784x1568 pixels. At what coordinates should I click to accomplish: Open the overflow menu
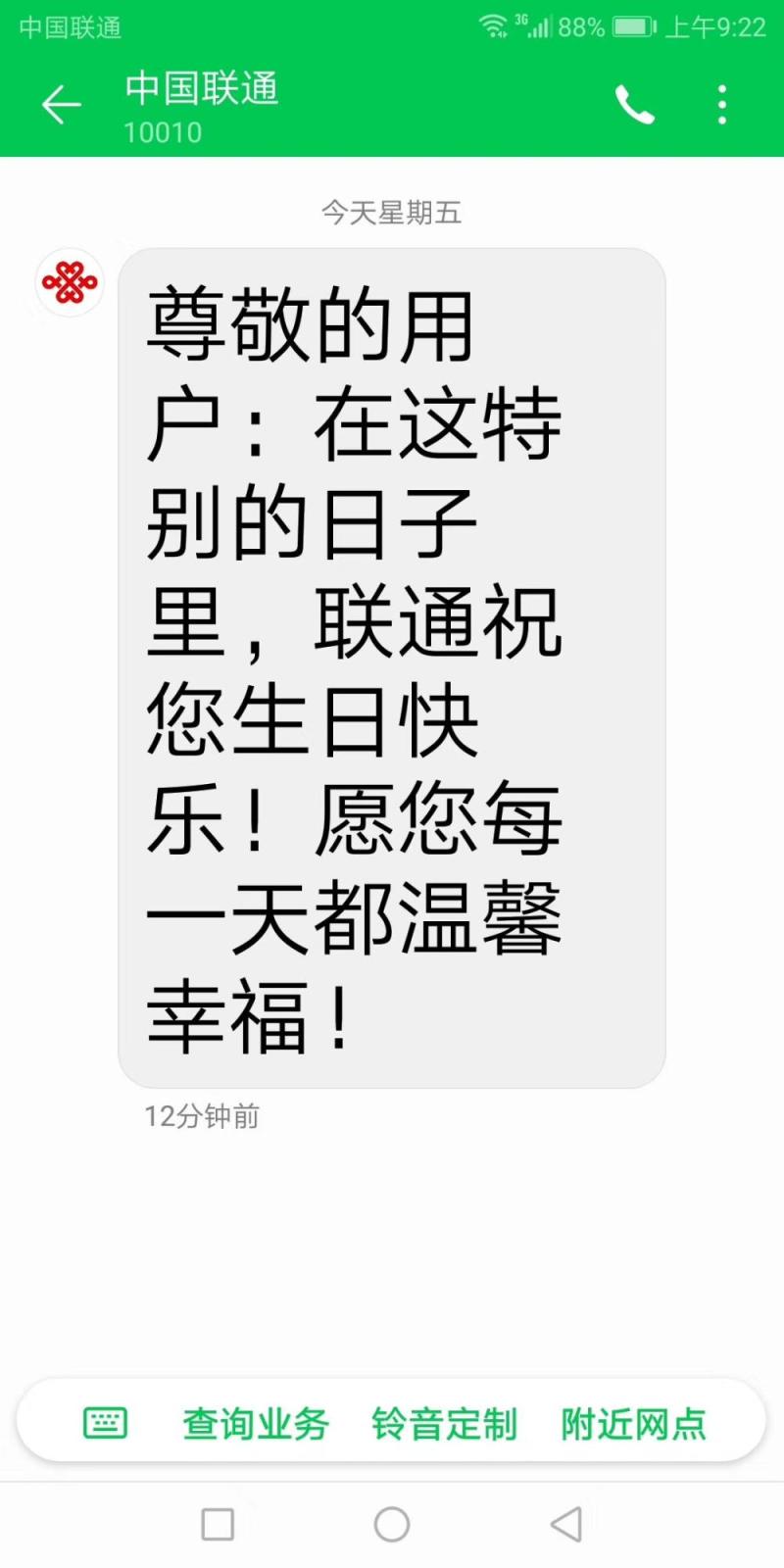[x=722, y=105]
